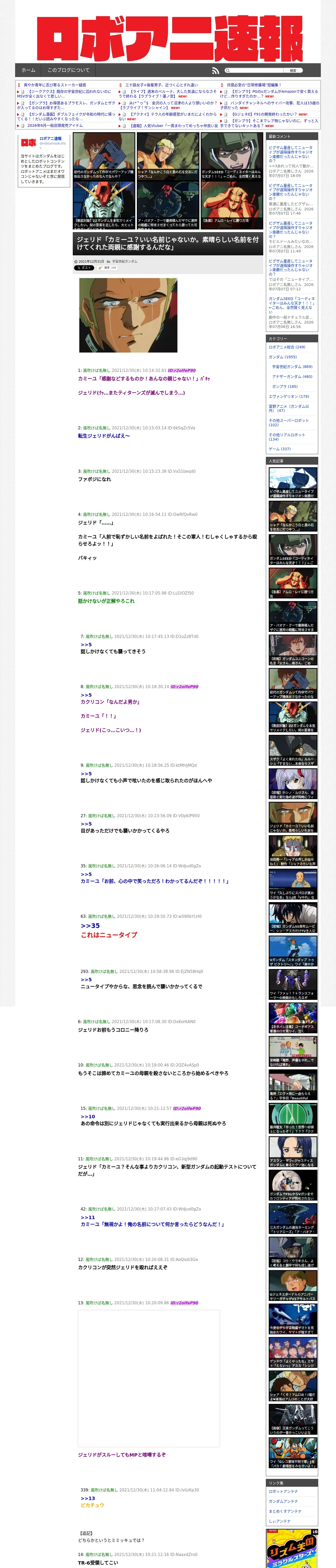Jump to quoted reply >>13
The width and height of the screenshot is (336, 1568).
point(88,1498)
